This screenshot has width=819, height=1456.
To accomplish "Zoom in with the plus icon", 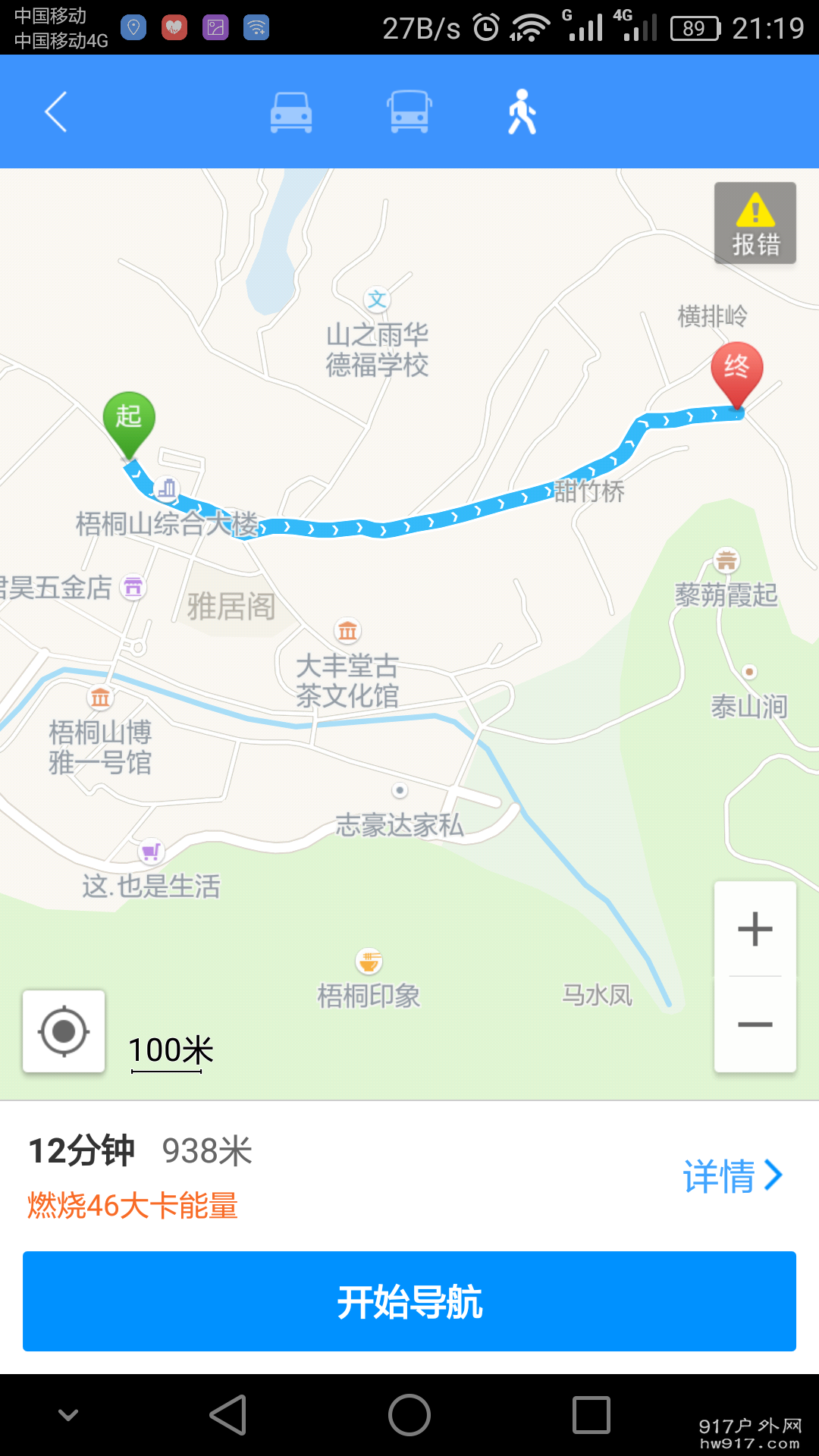I will (x=754, y=928).
